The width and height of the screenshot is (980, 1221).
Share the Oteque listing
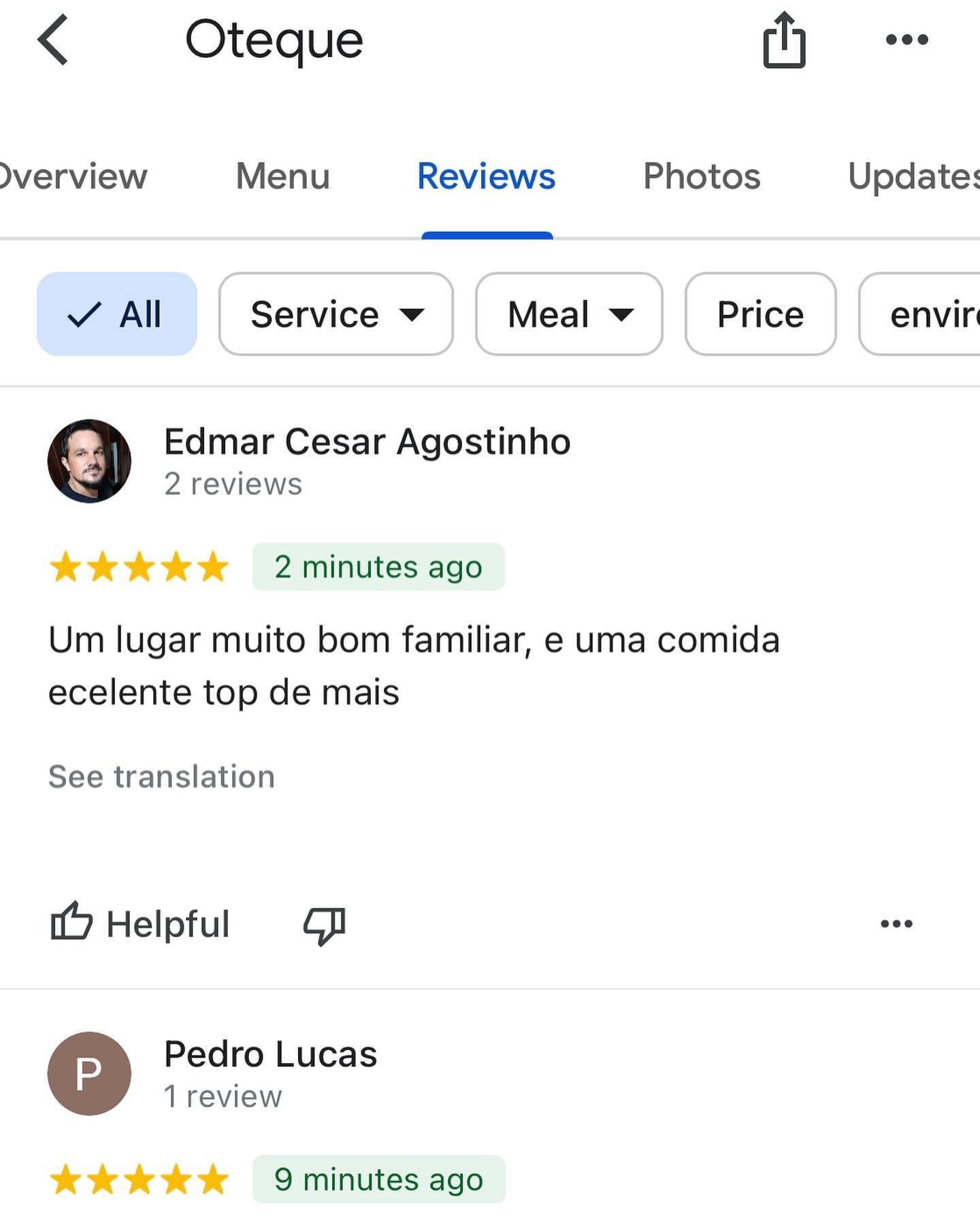click(x=784, y=40)
